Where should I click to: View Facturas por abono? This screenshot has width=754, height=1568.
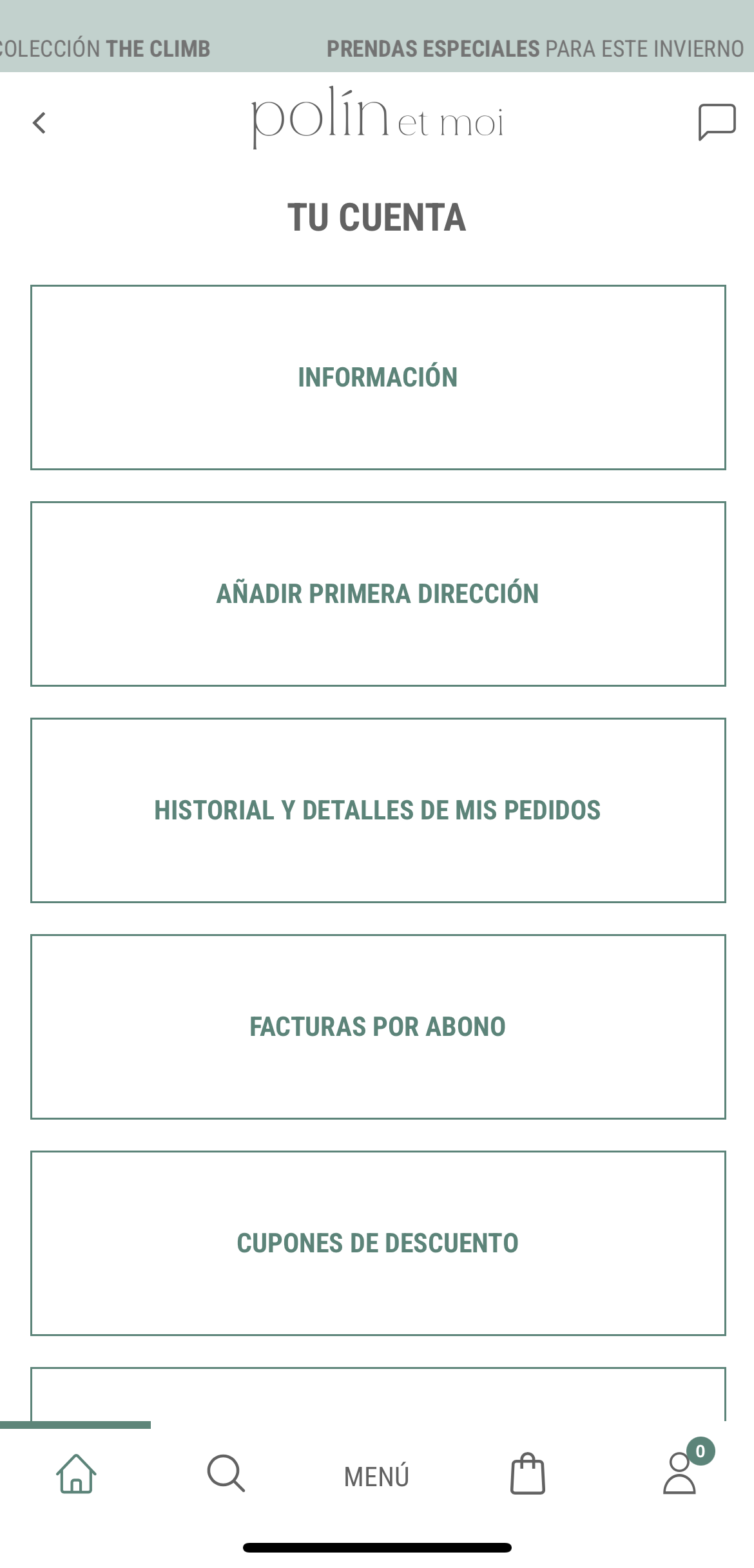click(378, 1026)
